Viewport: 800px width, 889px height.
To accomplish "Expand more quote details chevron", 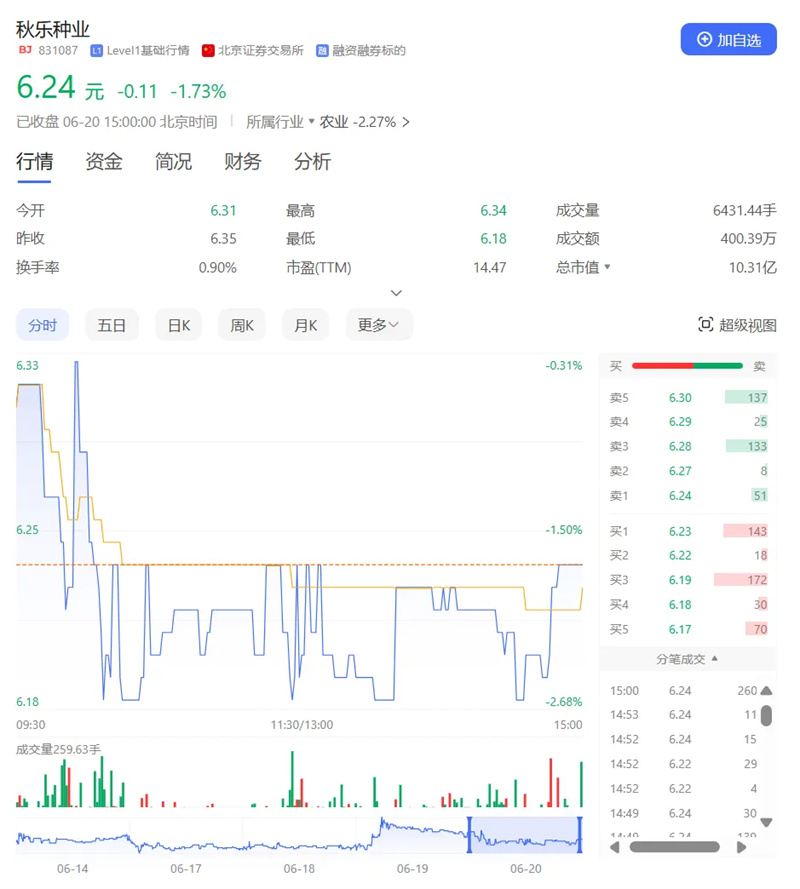I will point(396,293).
